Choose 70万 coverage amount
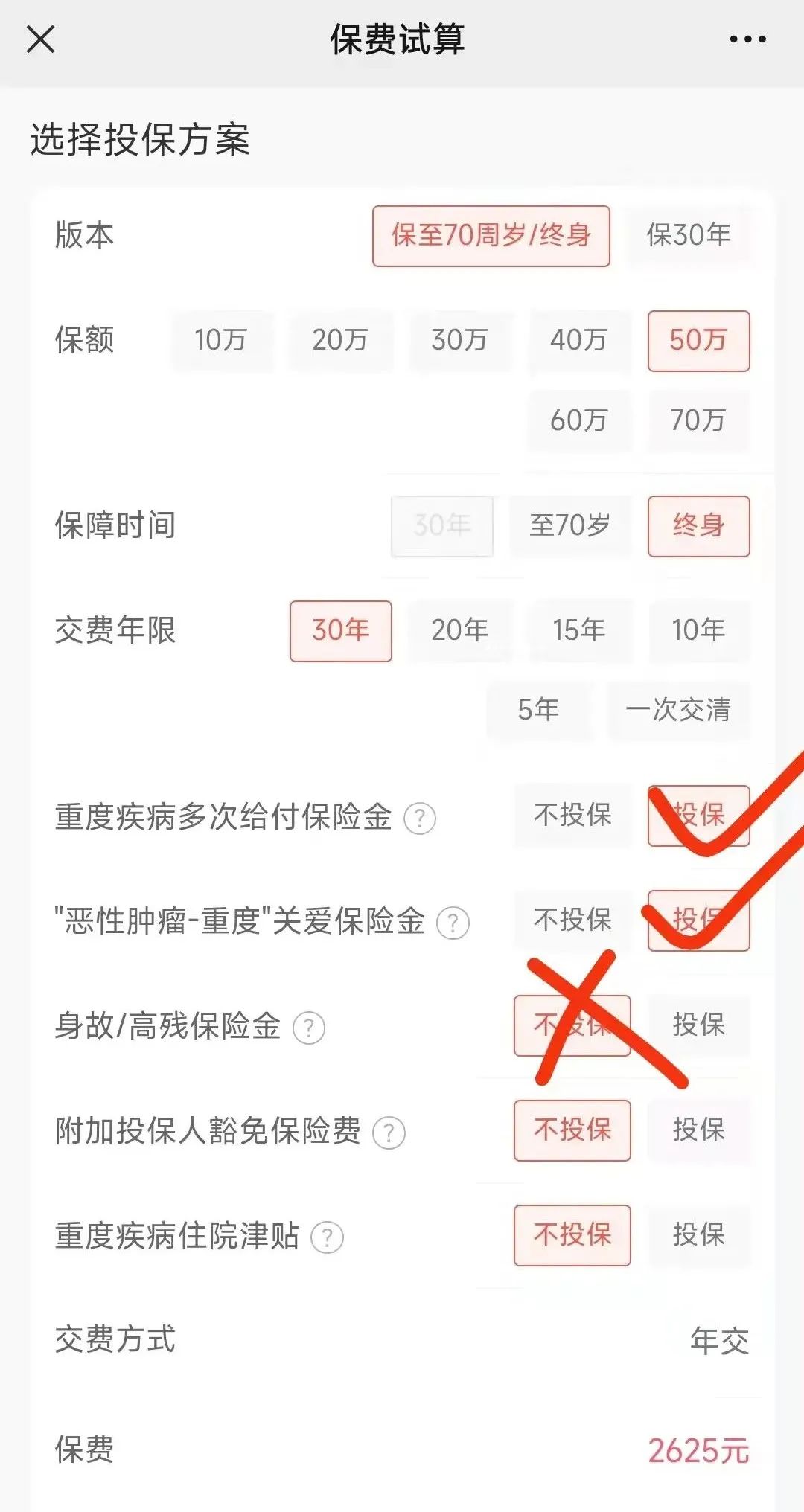804x1512 pixels. pos(698,420)
